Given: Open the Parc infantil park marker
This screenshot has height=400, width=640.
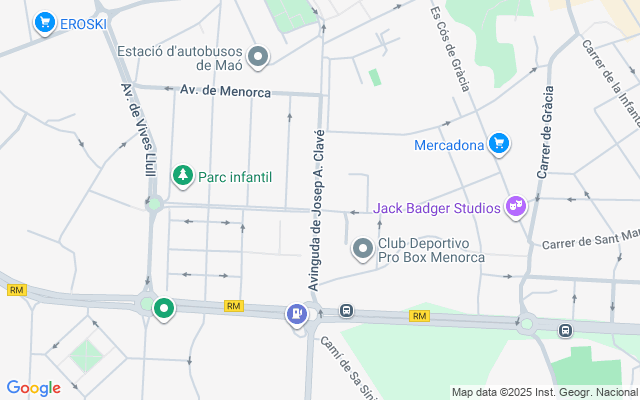Looking at the screenshot, I should point(182,176).
